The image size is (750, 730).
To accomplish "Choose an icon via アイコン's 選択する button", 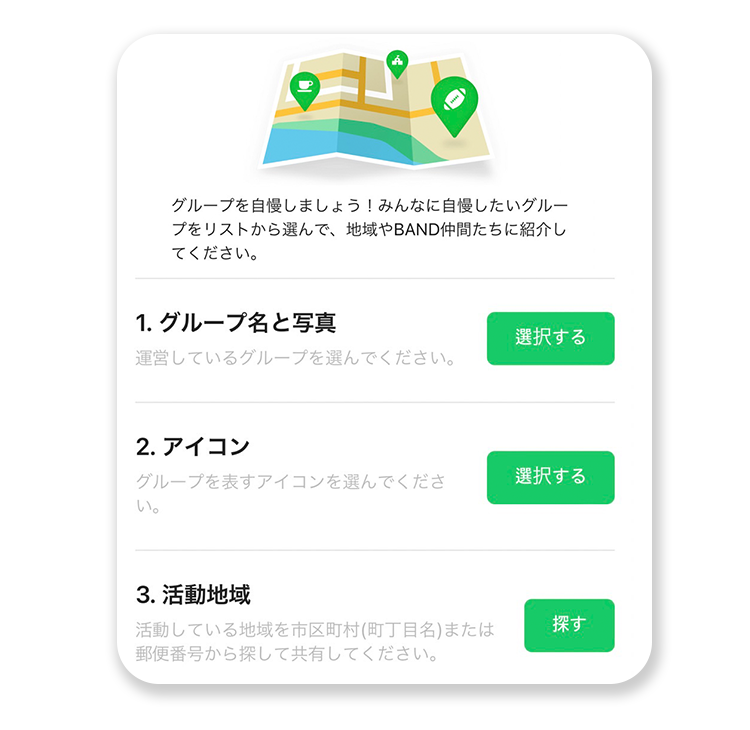I will coord(550,477).
